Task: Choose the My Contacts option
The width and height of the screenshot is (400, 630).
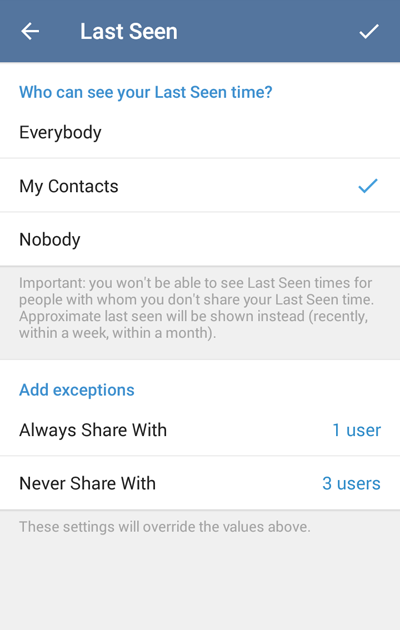Action: tap(200, 186)
